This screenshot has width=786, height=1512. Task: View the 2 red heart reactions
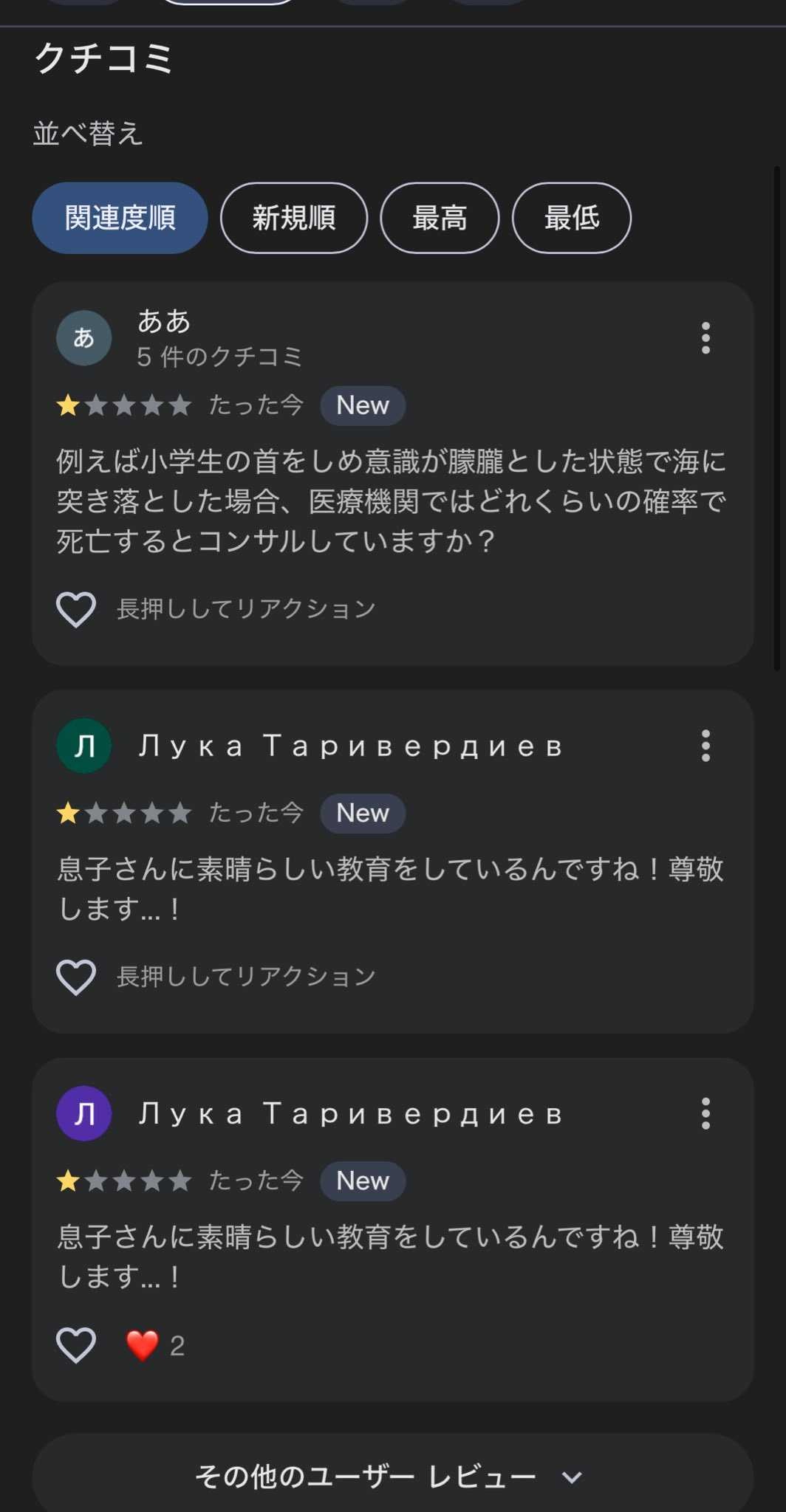(x=155, y=1345)
